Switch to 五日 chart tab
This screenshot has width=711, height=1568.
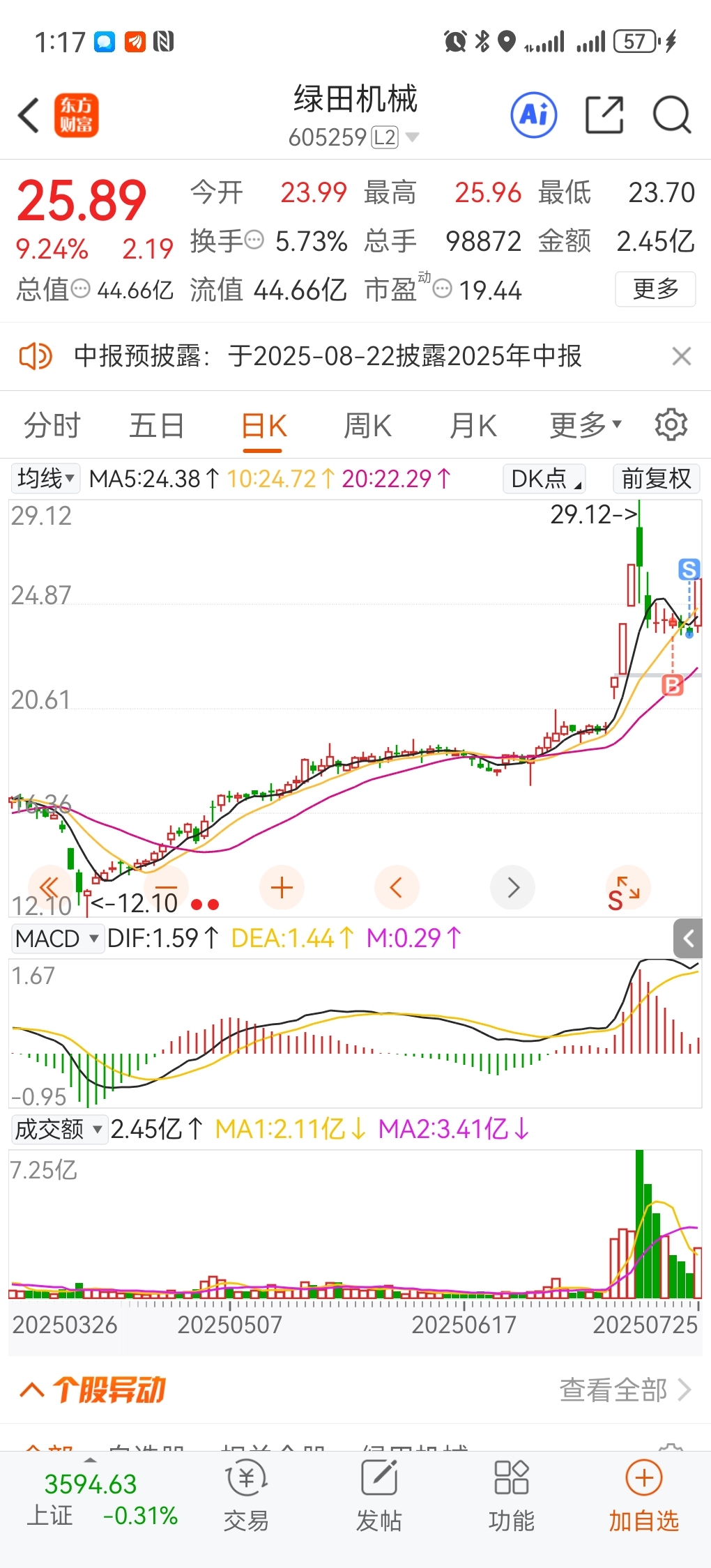click(x=157, y=425)
